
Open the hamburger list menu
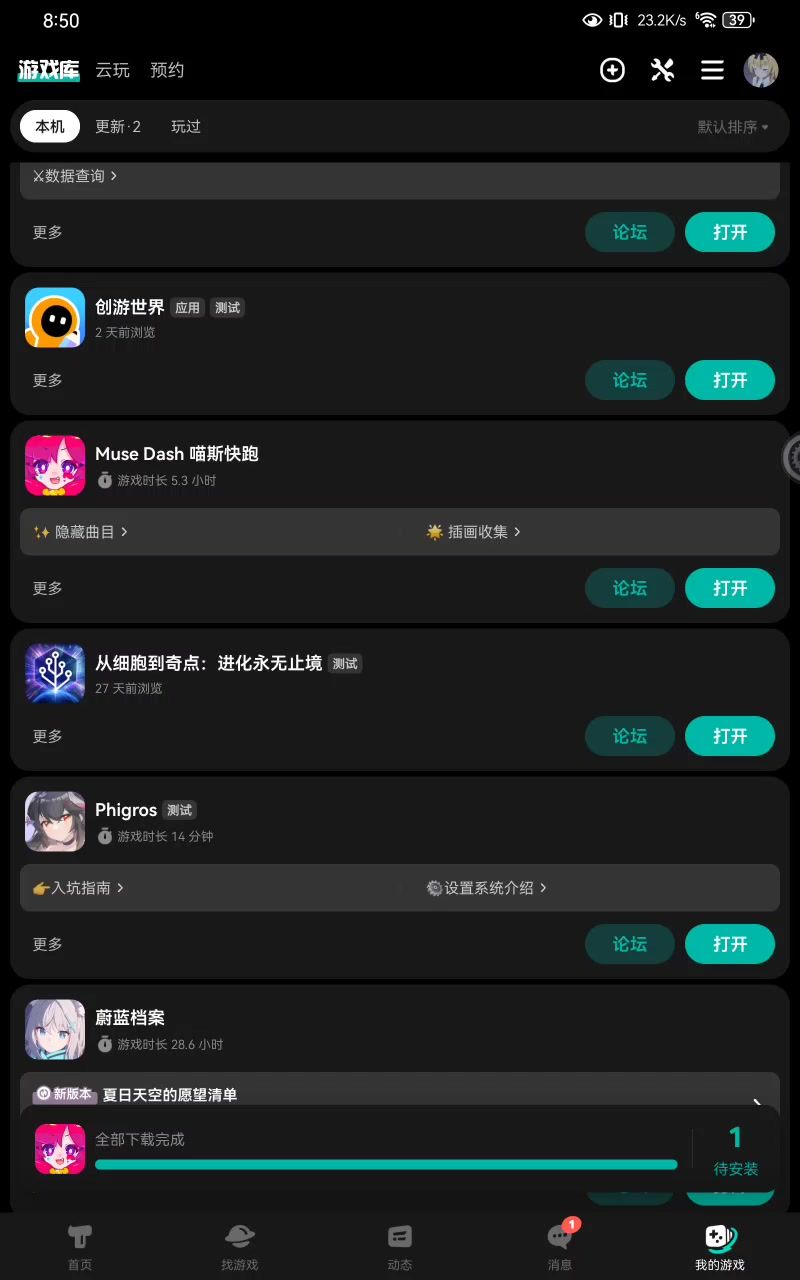coord(712,70)
